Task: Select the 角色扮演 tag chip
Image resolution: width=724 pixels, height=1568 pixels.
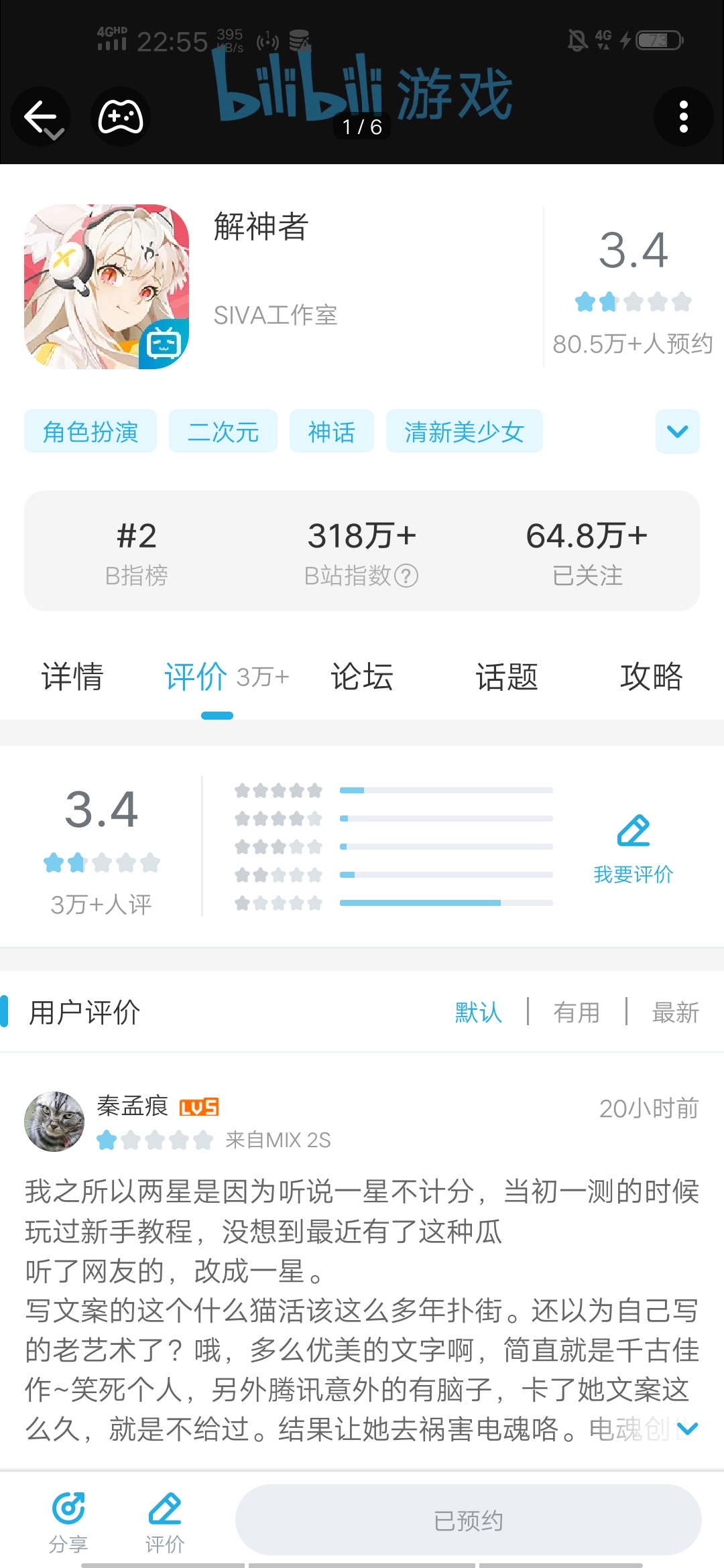Action: 90,432
